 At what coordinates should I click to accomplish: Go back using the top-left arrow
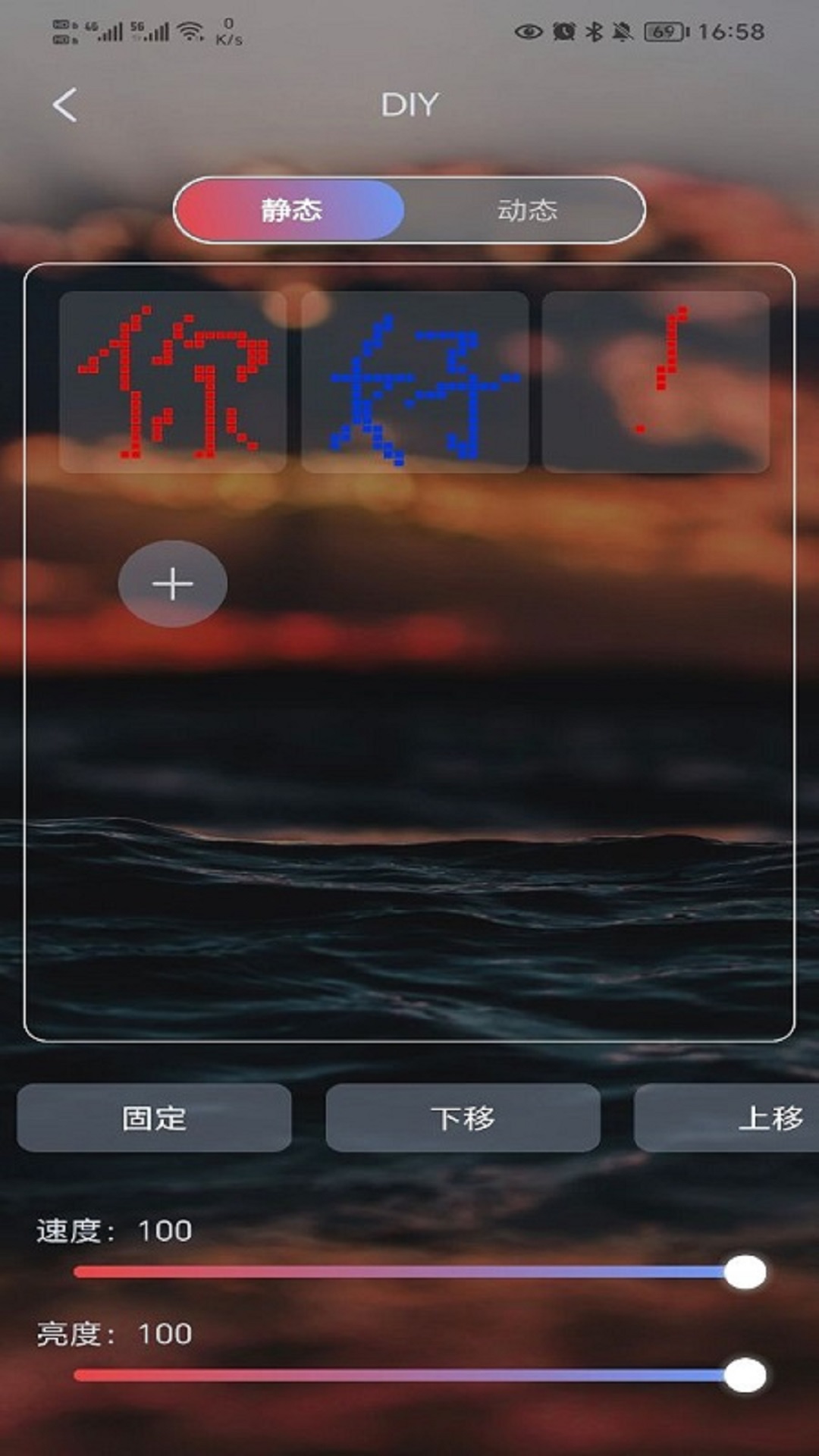point(65,105)
